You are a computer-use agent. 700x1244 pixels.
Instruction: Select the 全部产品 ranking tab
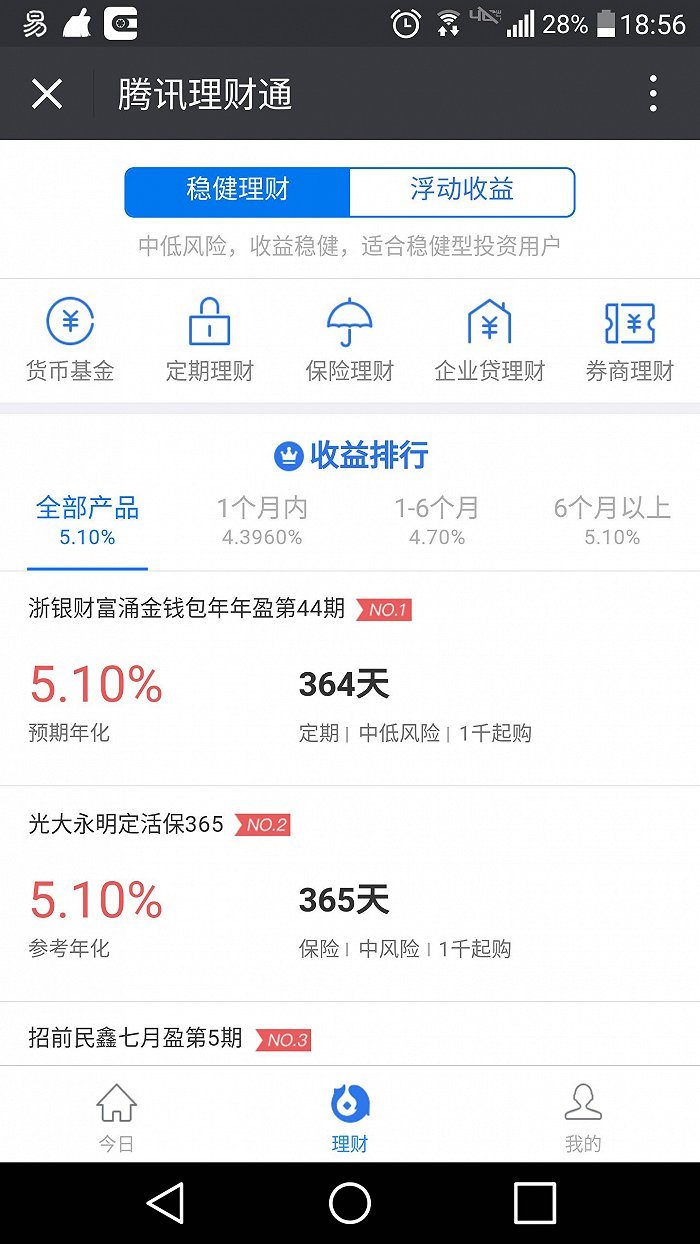coord(87,520)
